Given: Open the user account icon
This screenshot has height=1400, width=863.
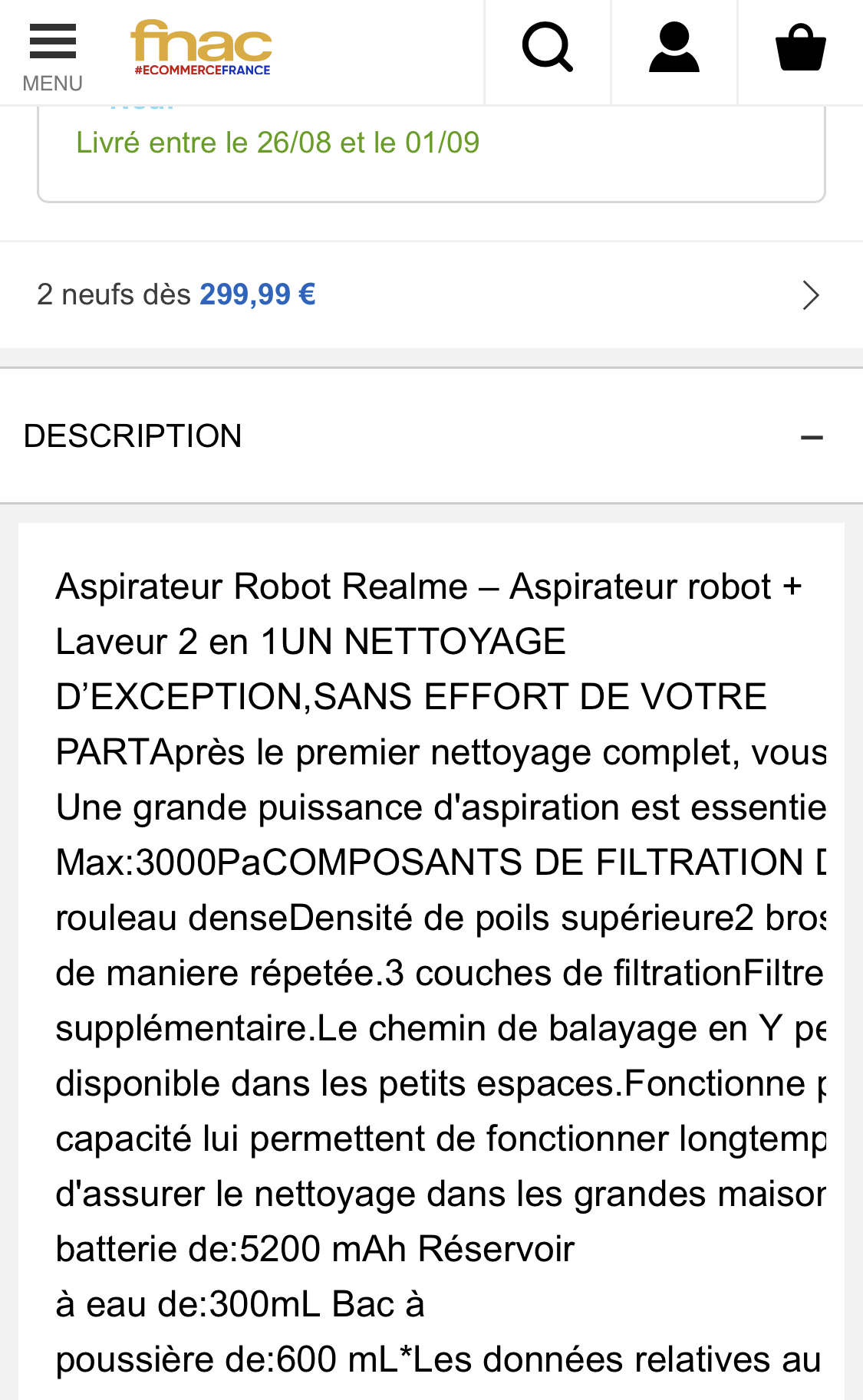Looking at the screenshot, I should (x=674, y=49).
